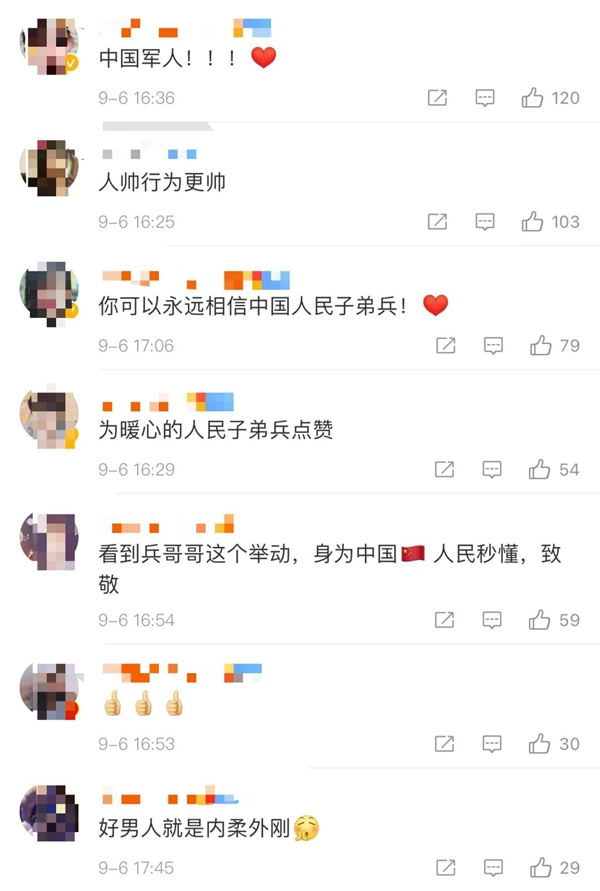This screenshot has width=600, height=891.
Task: Reply to the comment '为暖心的人民子弟兵点赞'
Action: (x=493, y=469)
